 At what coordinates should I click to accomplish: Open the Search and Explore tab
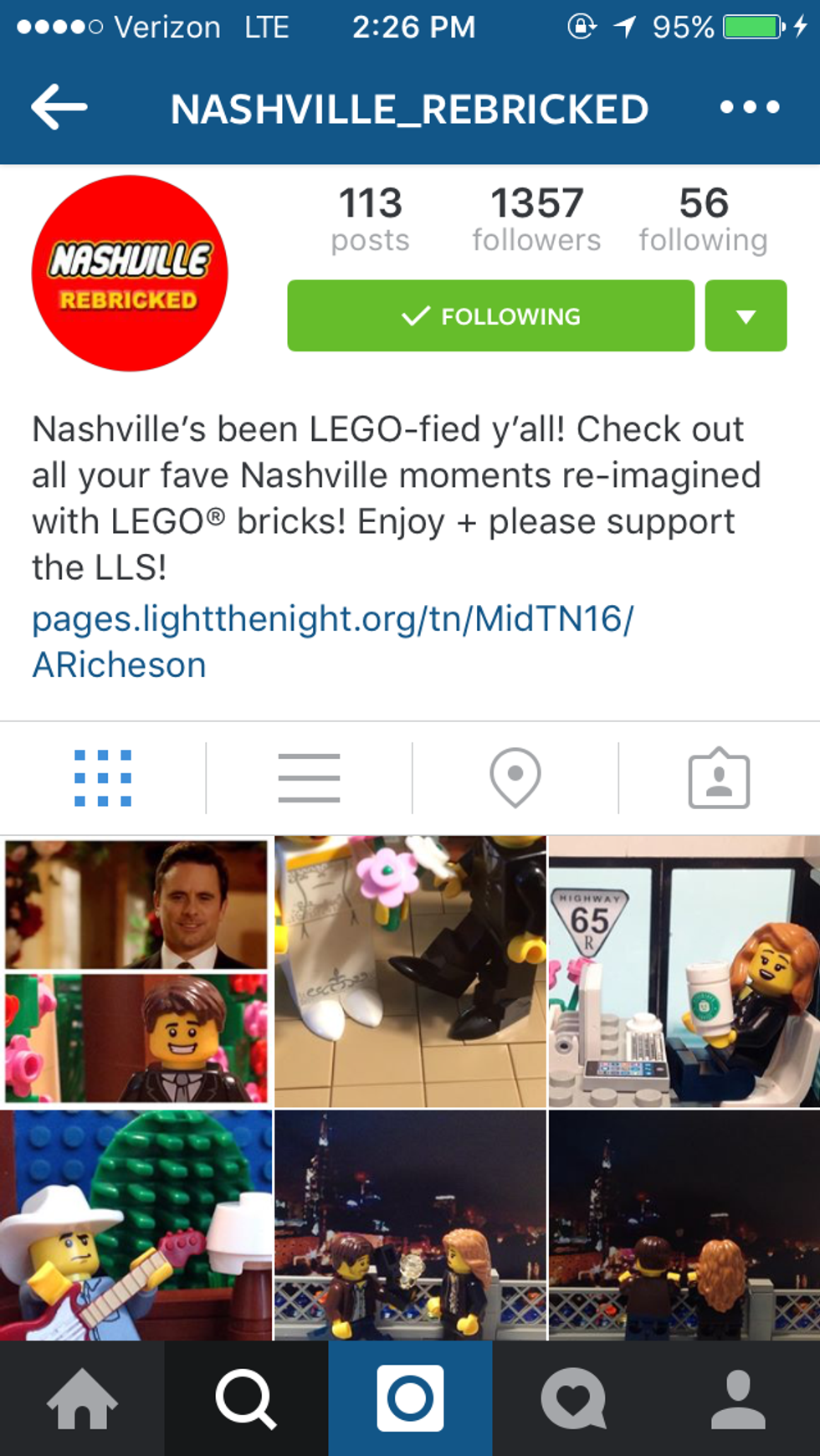pos(246,1399)
